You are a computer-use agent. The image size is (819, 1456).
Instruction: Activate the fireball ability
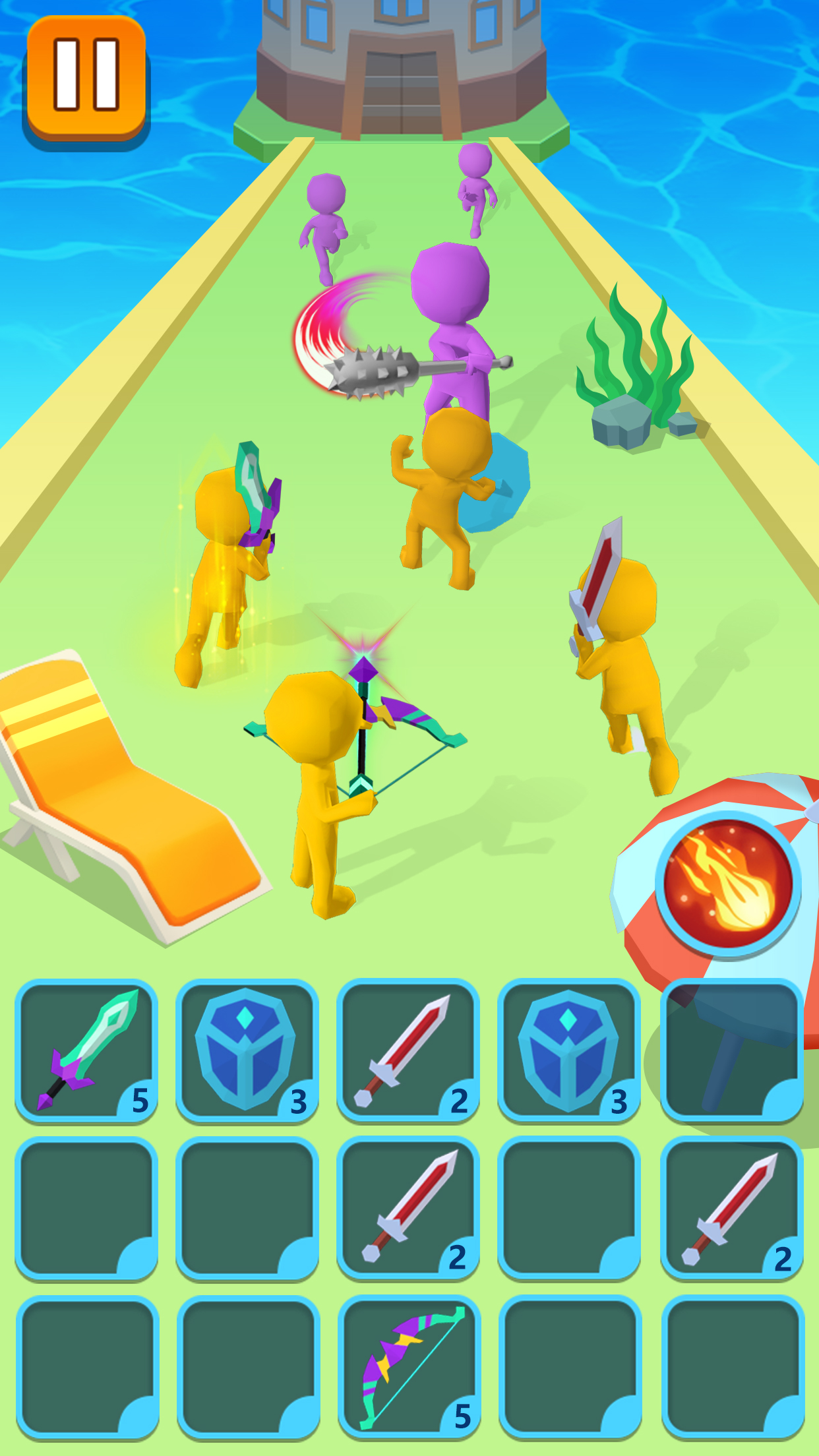pos(728,882)
